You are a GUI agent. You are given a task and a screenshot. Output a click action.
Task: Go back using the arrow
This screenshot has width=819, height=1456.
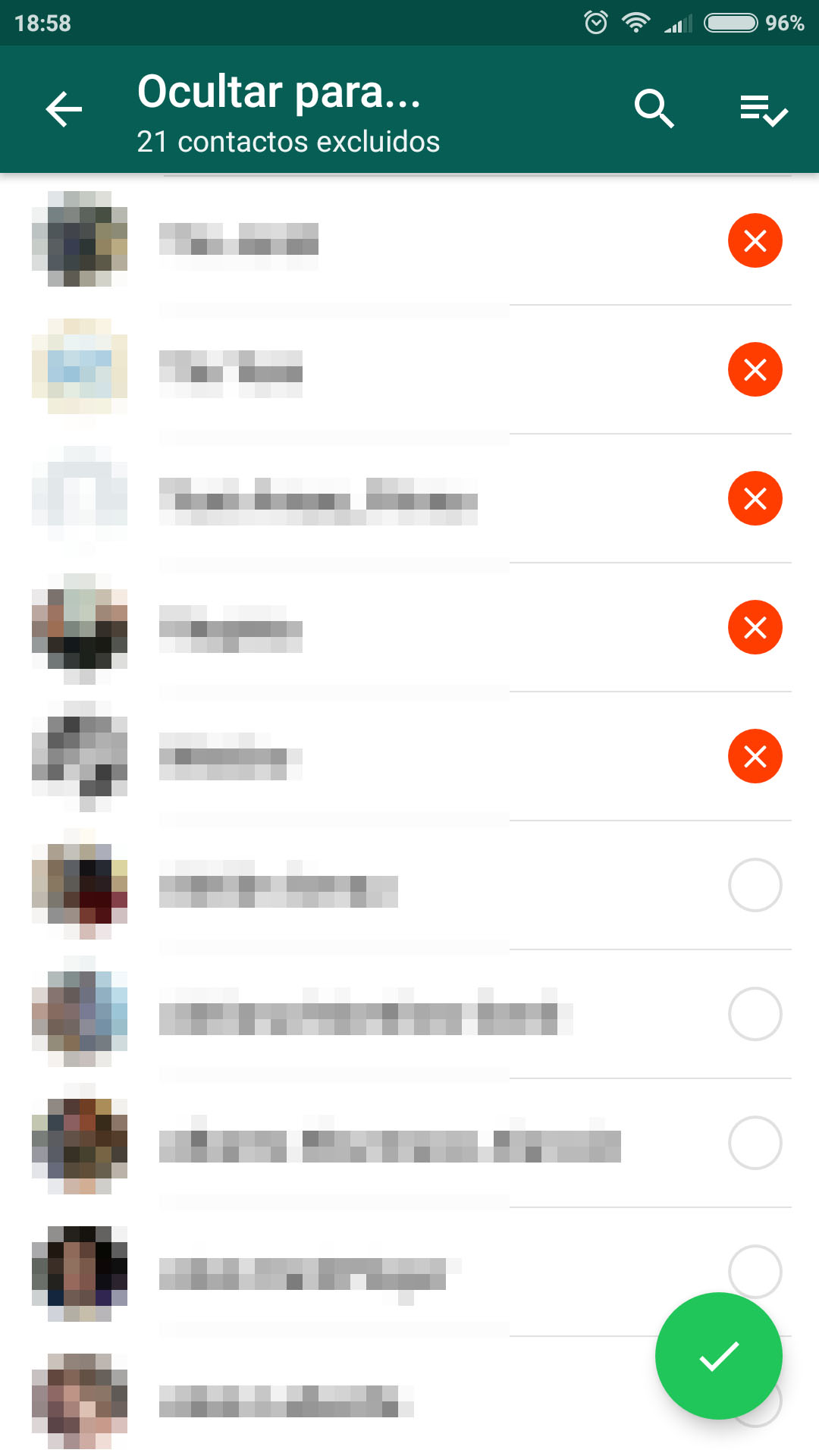pos(64,109)
